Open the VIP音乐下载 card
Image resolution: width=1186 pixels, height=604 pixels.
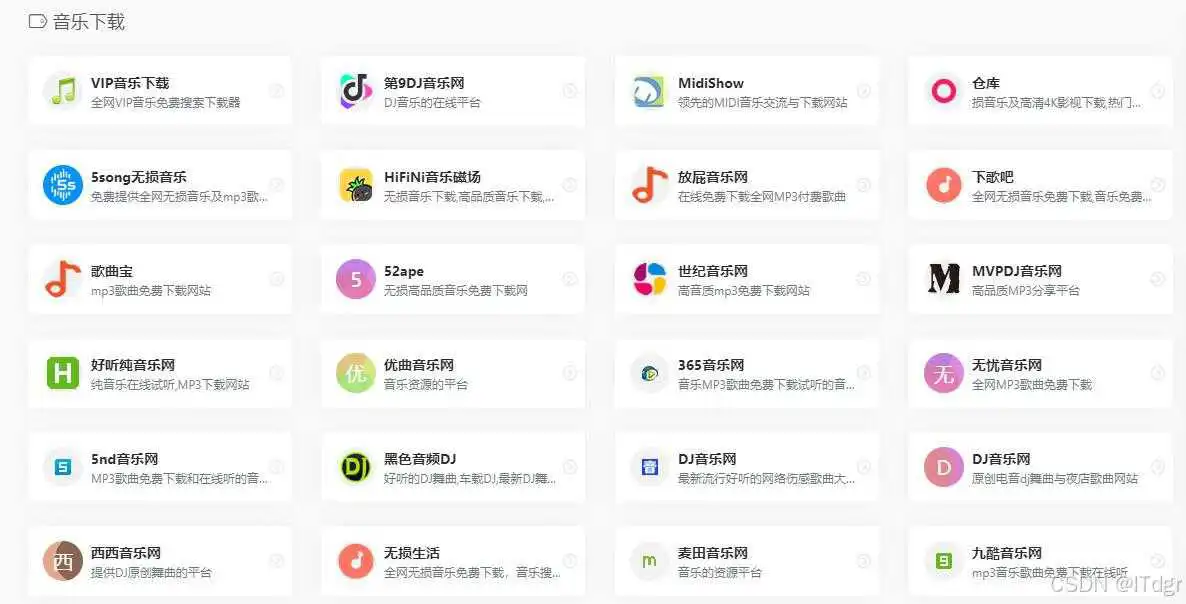coord(160,91)
